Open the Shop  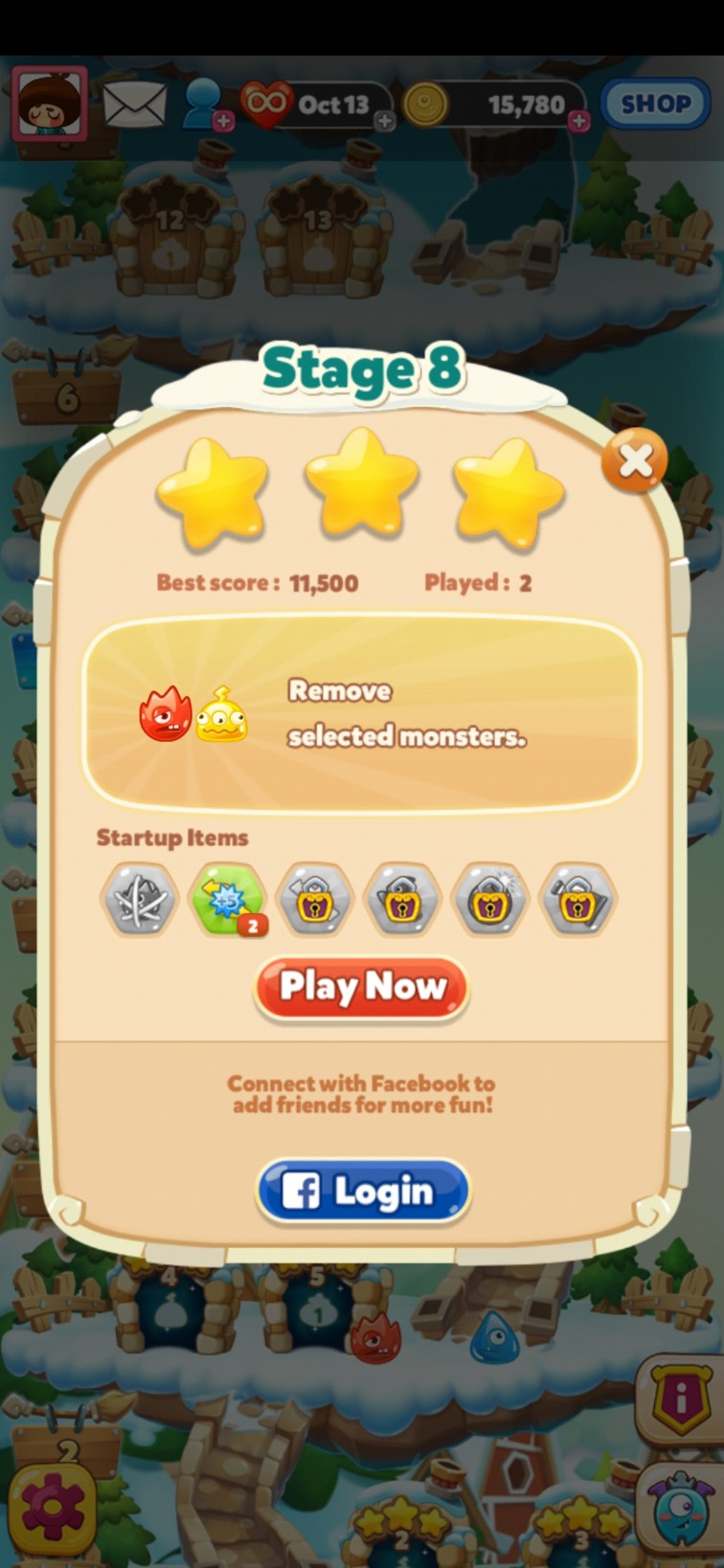655,103
